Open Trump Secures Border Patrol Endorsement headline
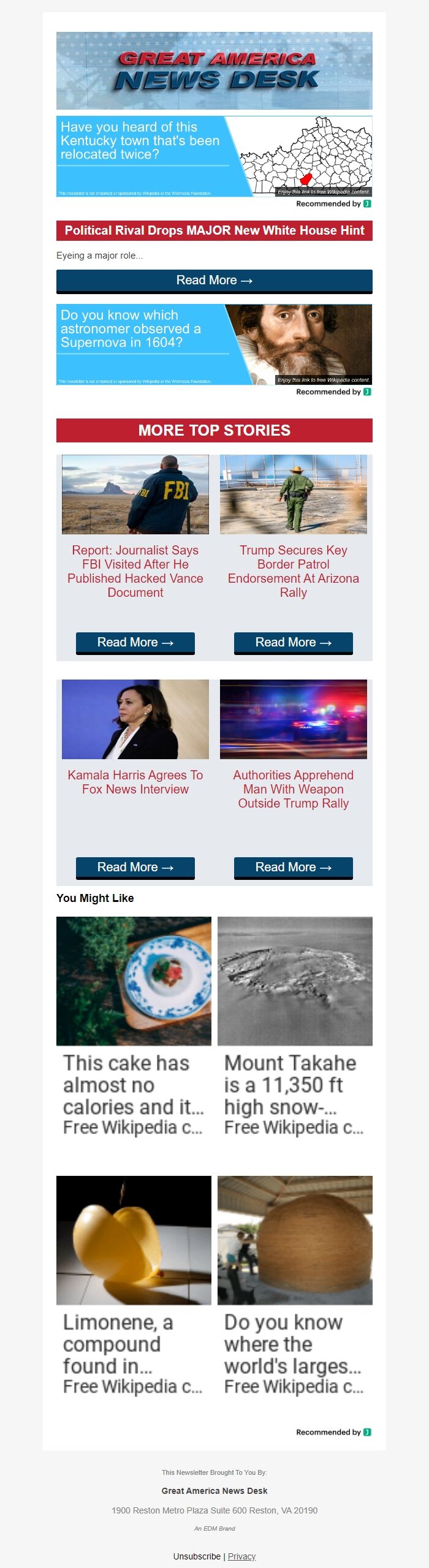429x1568 pixels. (293, 571)
